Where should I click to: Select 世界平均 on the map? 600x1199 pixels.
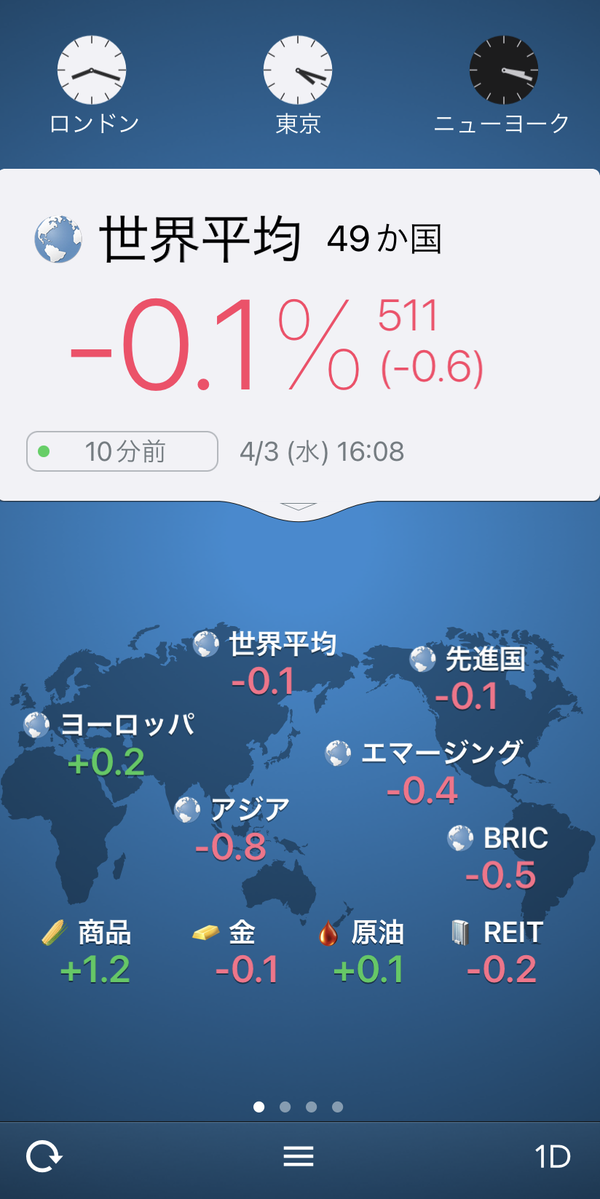pos(264,662)
